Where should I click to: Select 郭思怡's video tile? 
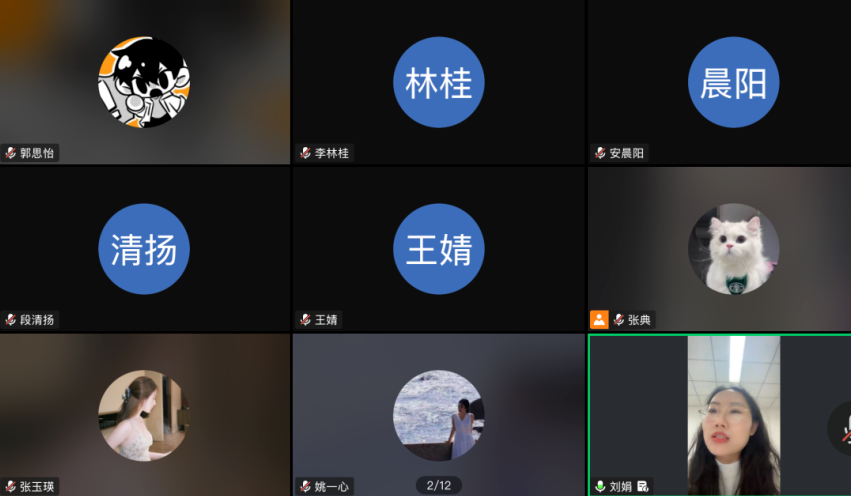(144, 82)
